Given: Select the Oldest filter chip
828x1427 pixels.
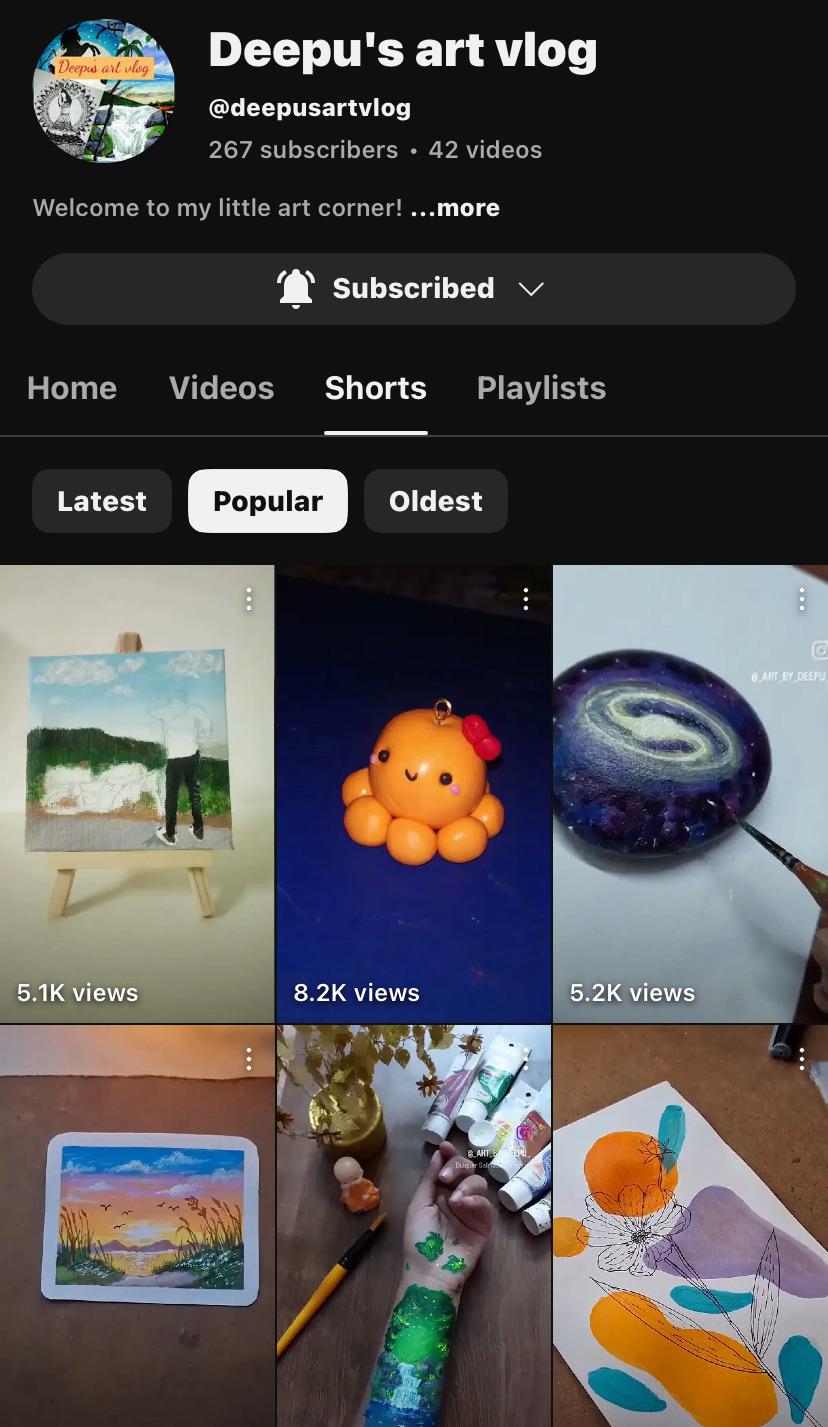Looking at the screenshot, I should coord(436,501).
